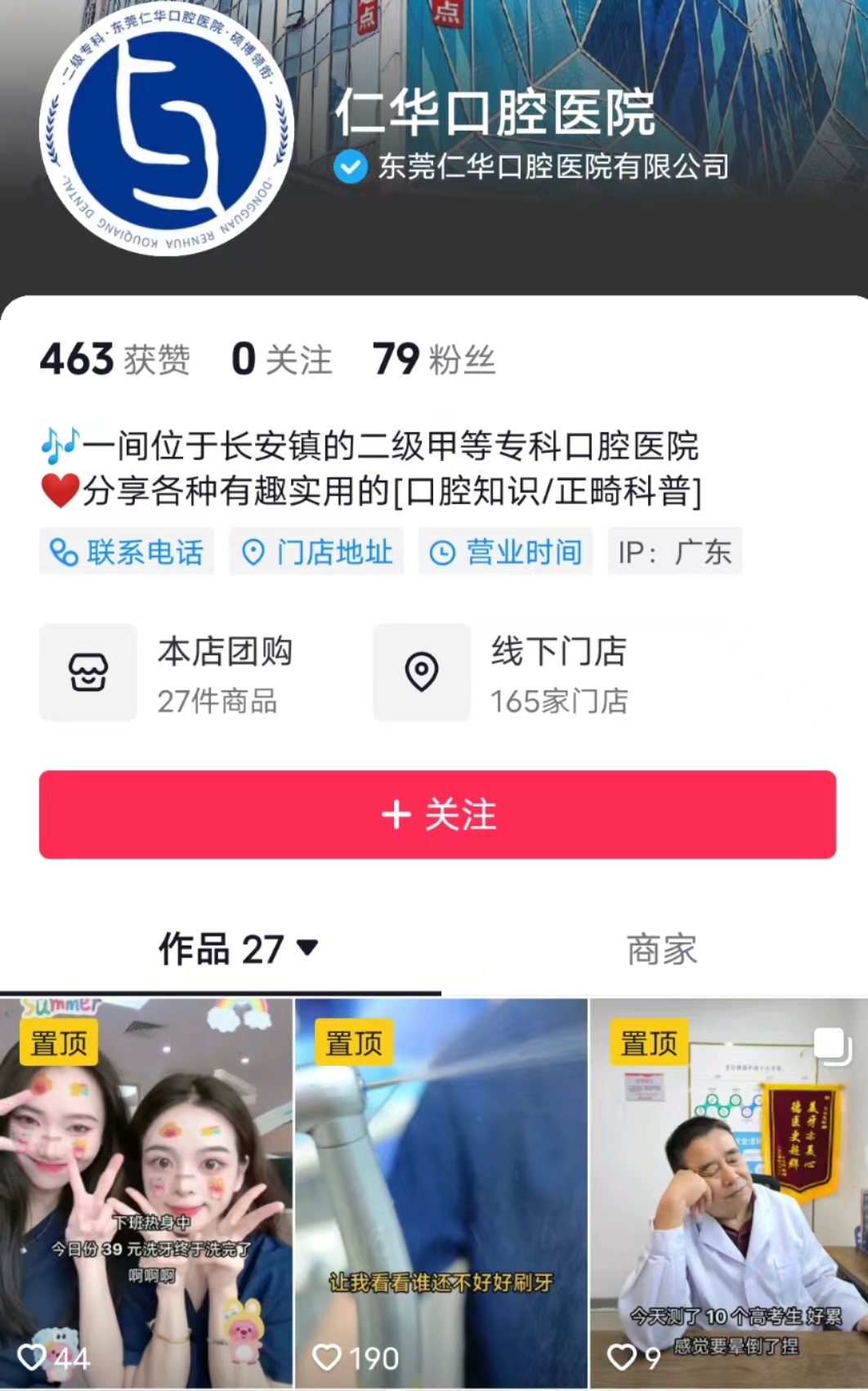This screenshot has width=868, height=1391.
Task: Play the video 让我看看谁还不好好刷牙
Action: tap(441, 1193)
